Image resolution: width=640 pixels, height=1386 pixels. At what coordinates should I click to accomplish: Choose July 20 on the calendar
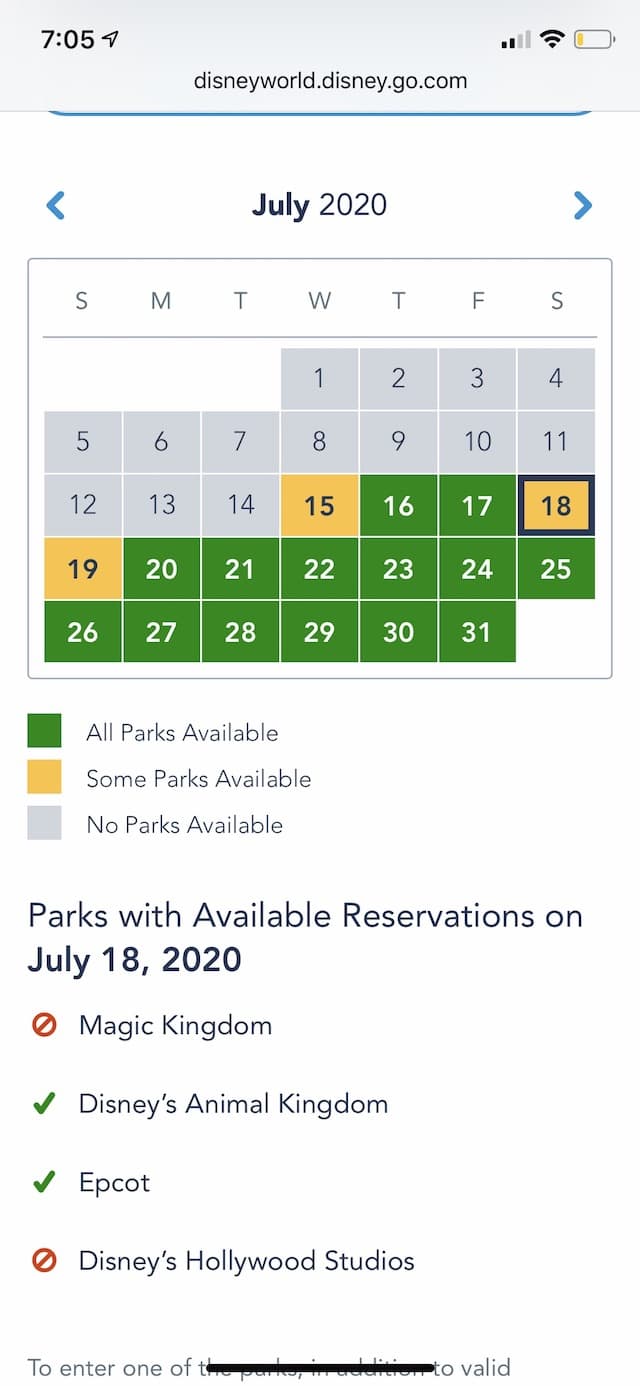pyautogui.click(x=161, y=568)
